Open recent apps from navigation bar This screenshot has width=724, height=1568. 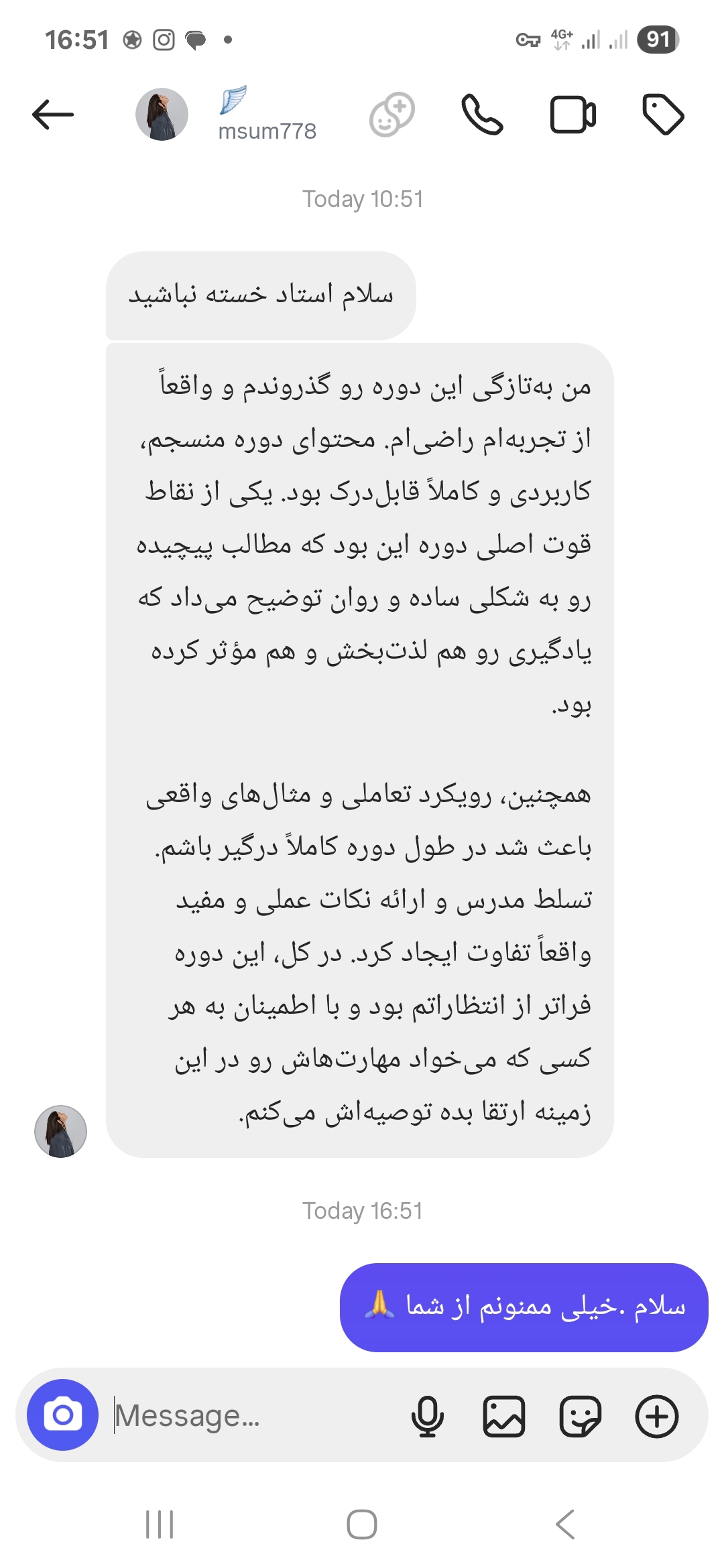pos(160,1524)
